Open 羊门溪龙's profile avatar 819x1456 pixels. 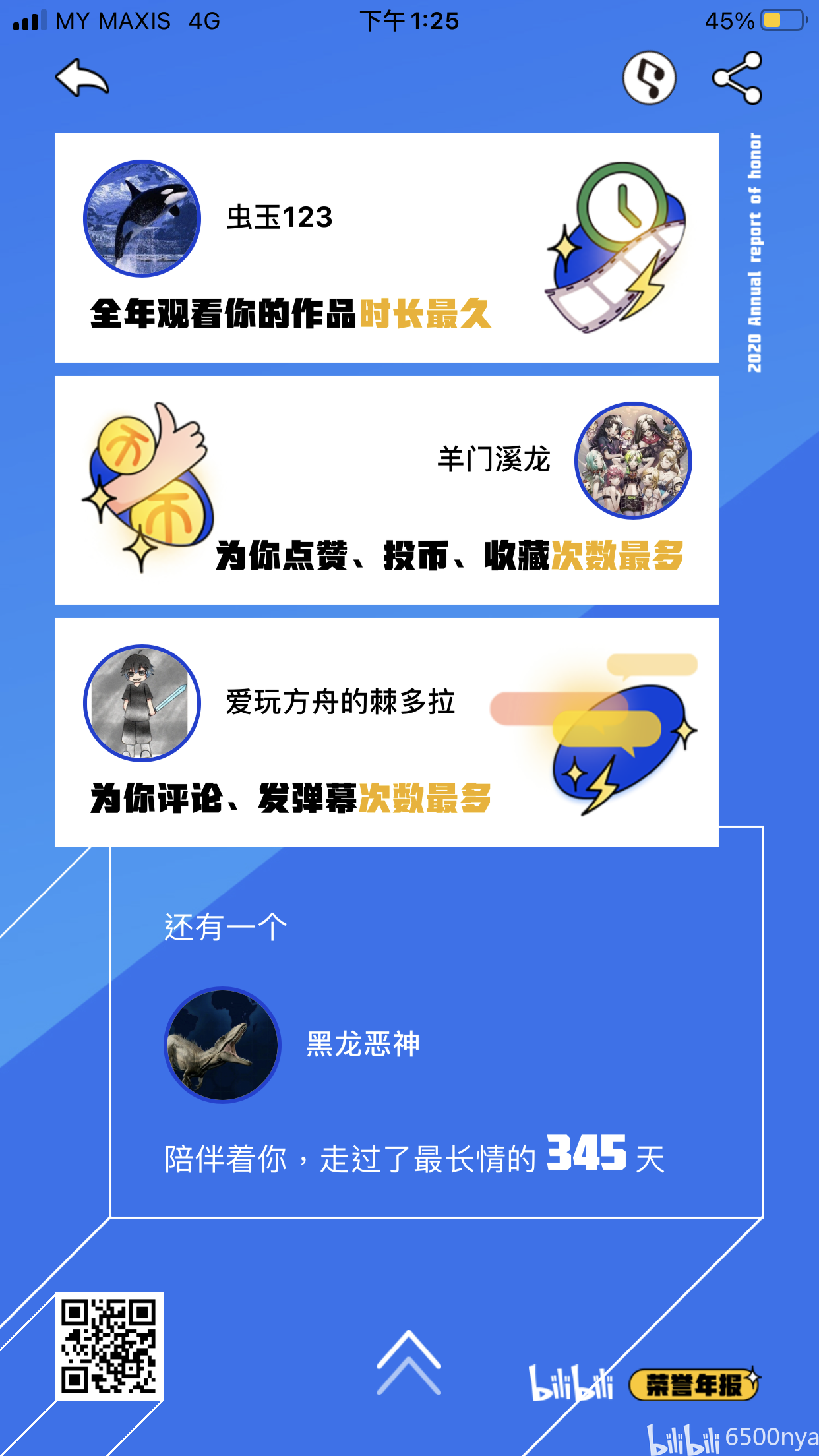coord(633,460)
